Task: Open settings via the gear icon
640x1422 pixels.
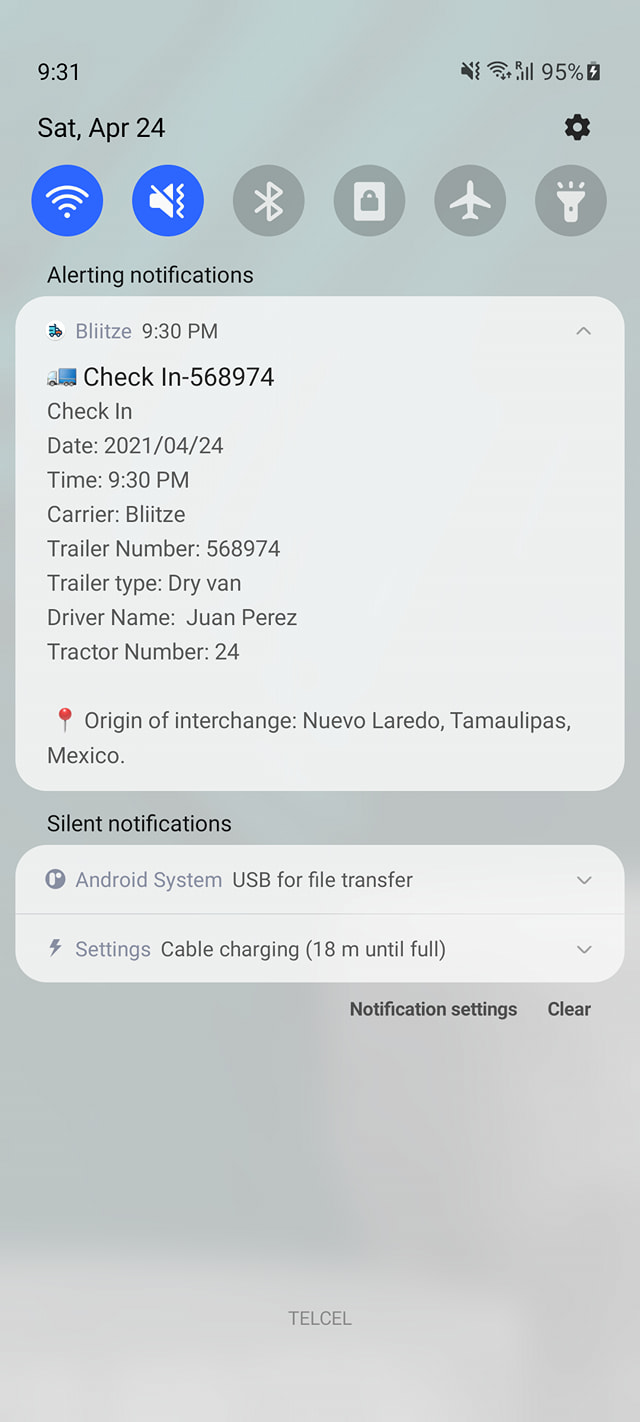Action: pos(577,127)
